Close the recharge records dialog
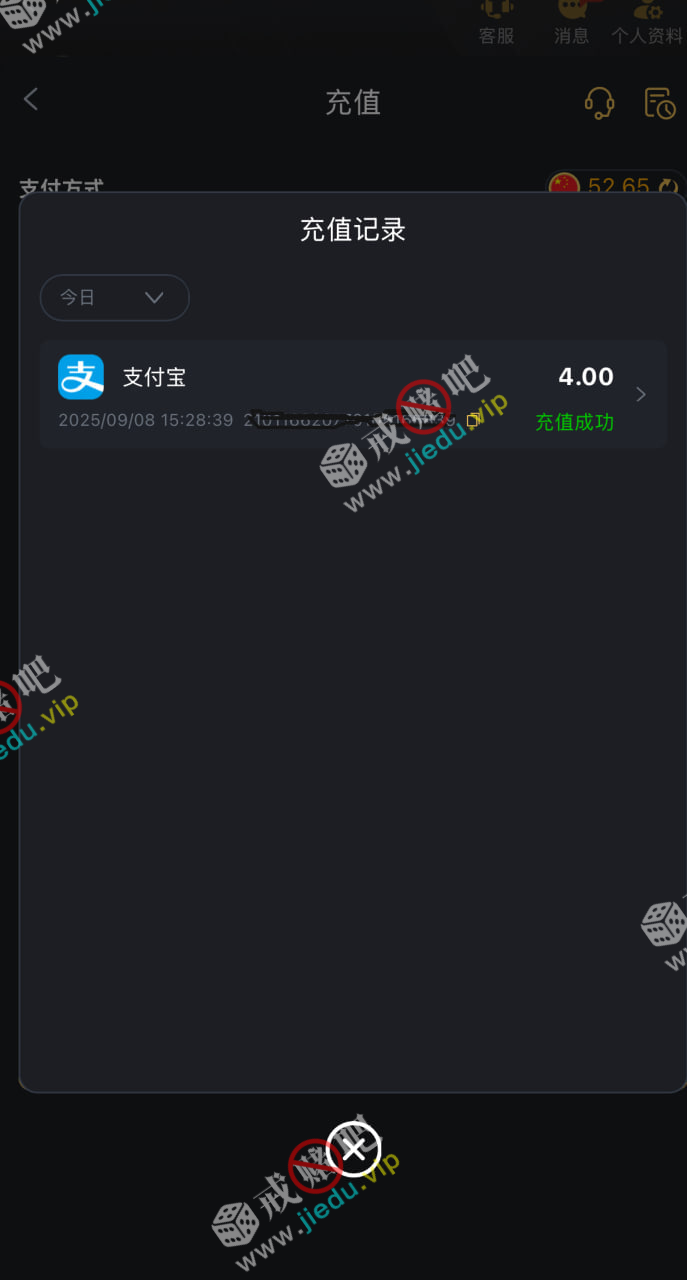The height and width of the screenshot is (1280, 687). click(x=354, y=1148)
